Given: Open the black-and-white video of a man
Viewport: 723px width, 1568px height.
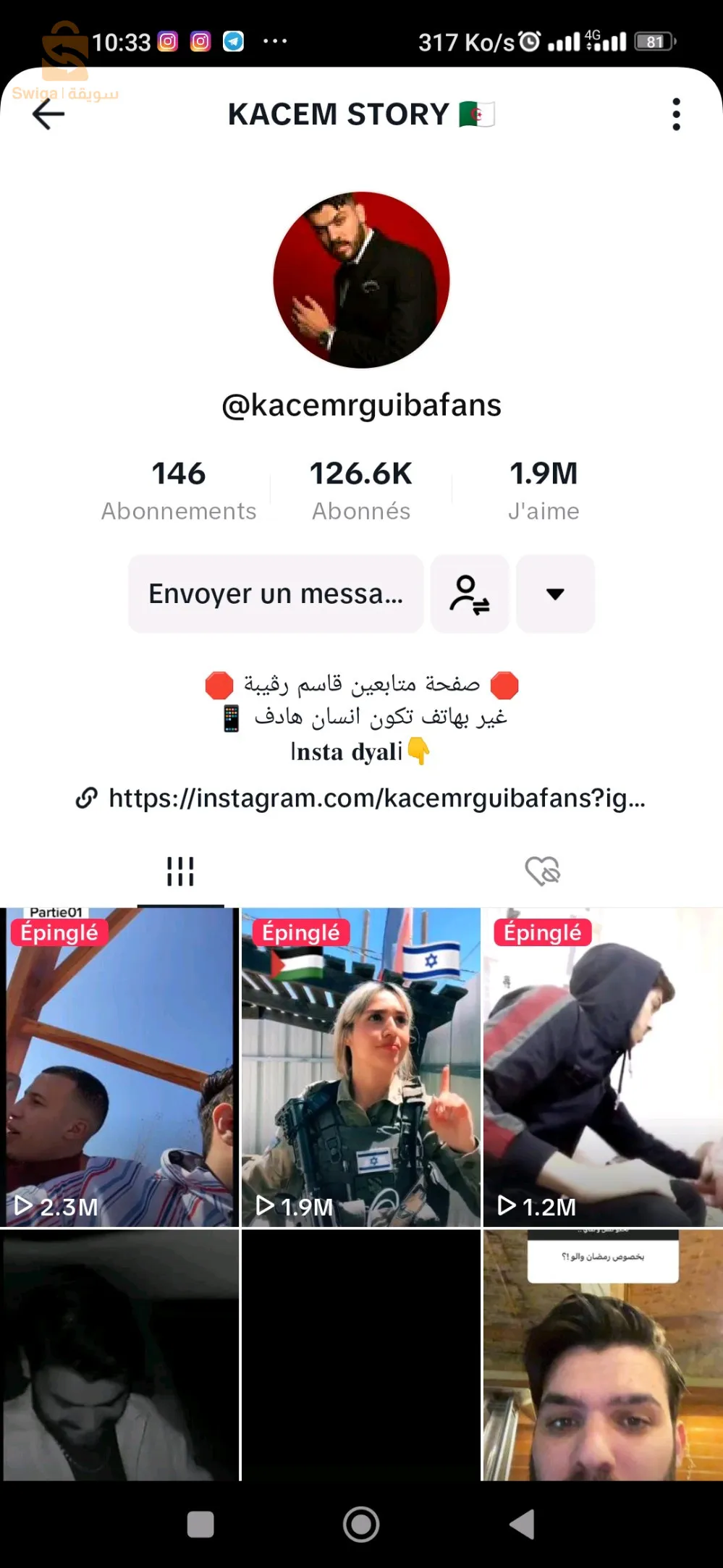Looking at the screenshot, I should coord(119,1355).
